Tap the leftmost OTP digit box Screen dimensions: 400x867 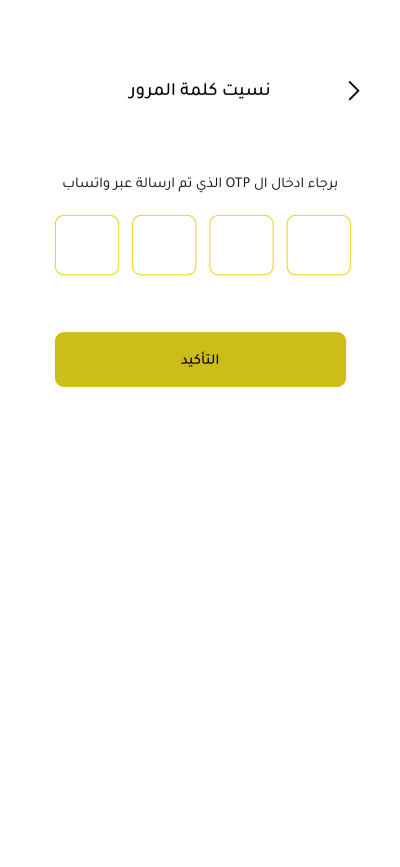tap(87, 245)
